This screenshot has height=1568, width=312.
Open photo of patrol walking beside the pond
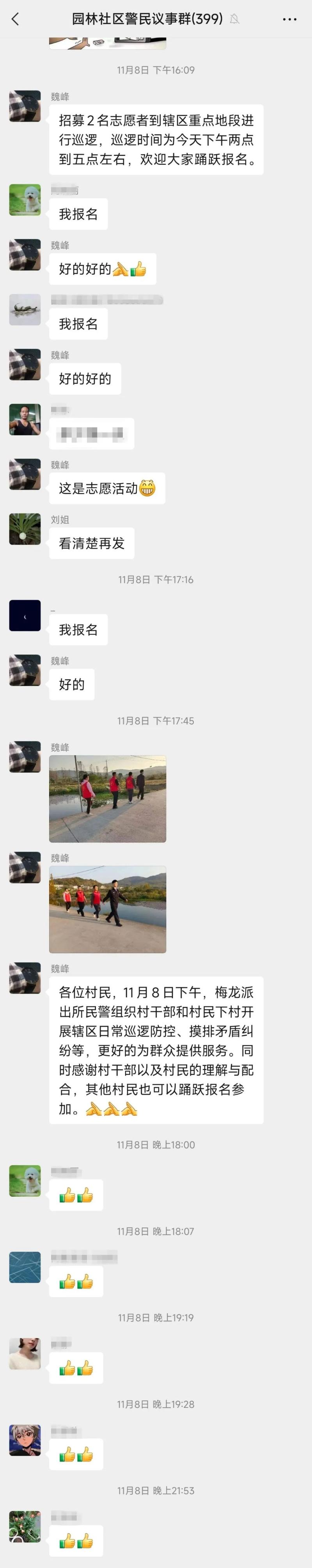tap(107, 799)
